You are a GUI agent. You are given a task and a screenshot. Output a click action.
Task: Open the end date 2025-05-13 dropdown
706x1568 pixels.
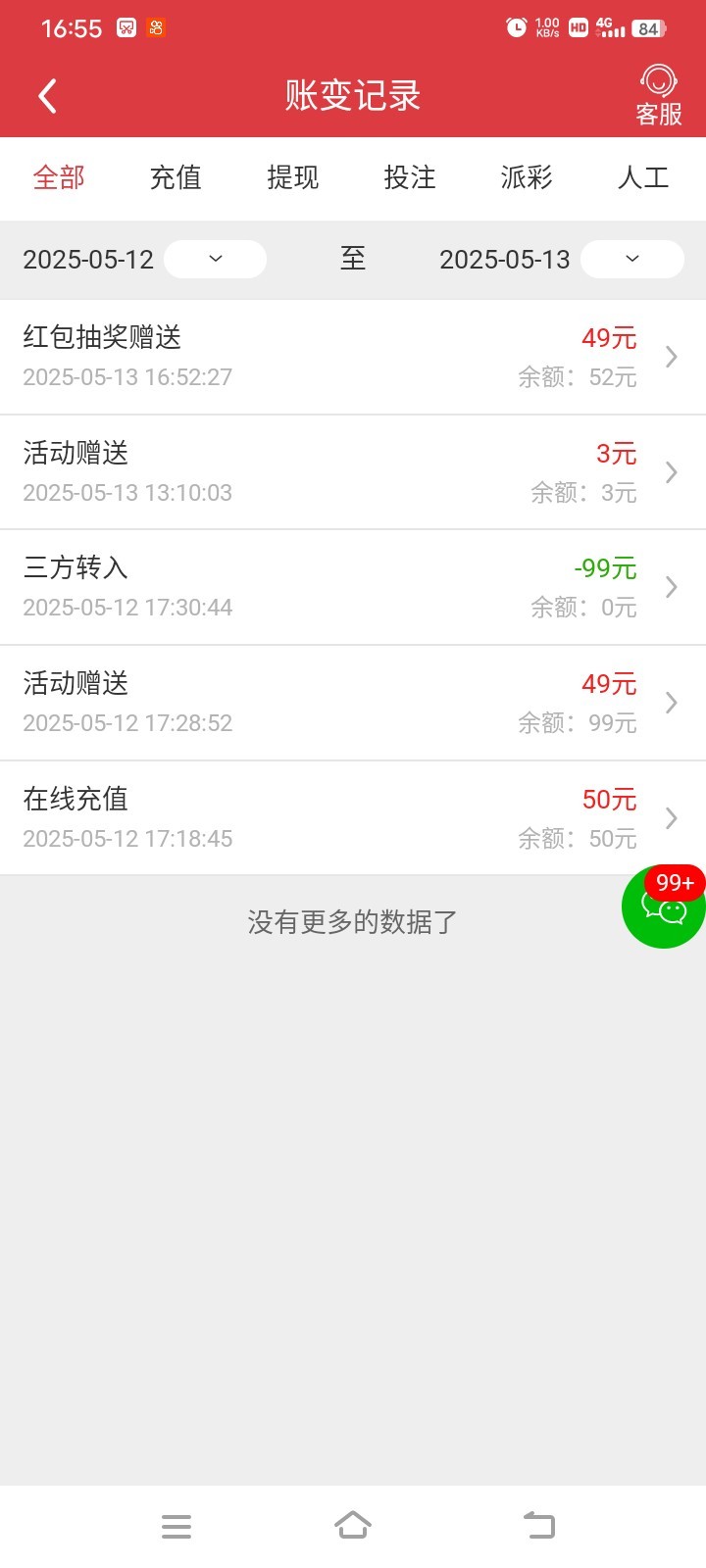631,259
